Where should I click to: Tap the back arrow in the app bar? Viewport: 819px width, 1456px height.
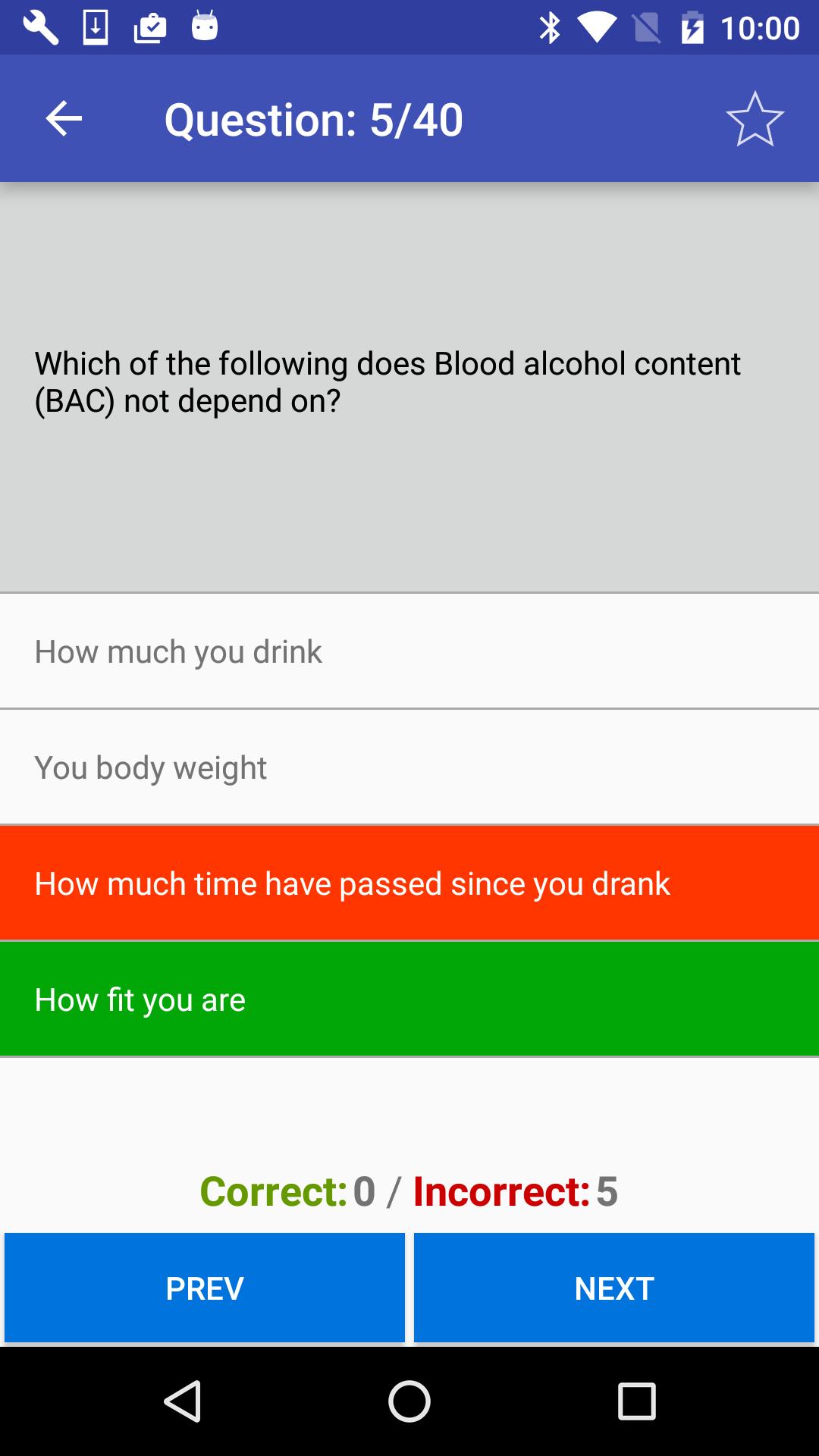pyautogui.click(x=64, y=118)
